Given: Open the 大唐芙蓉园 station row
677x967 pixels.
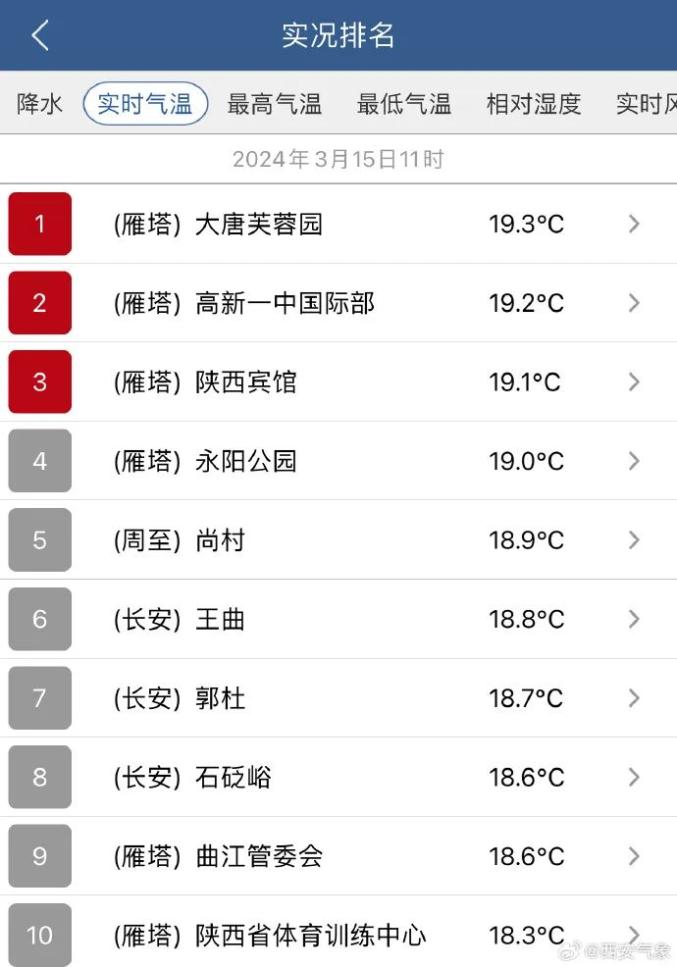Looking at the screenshot, I should tap(338, 224).
